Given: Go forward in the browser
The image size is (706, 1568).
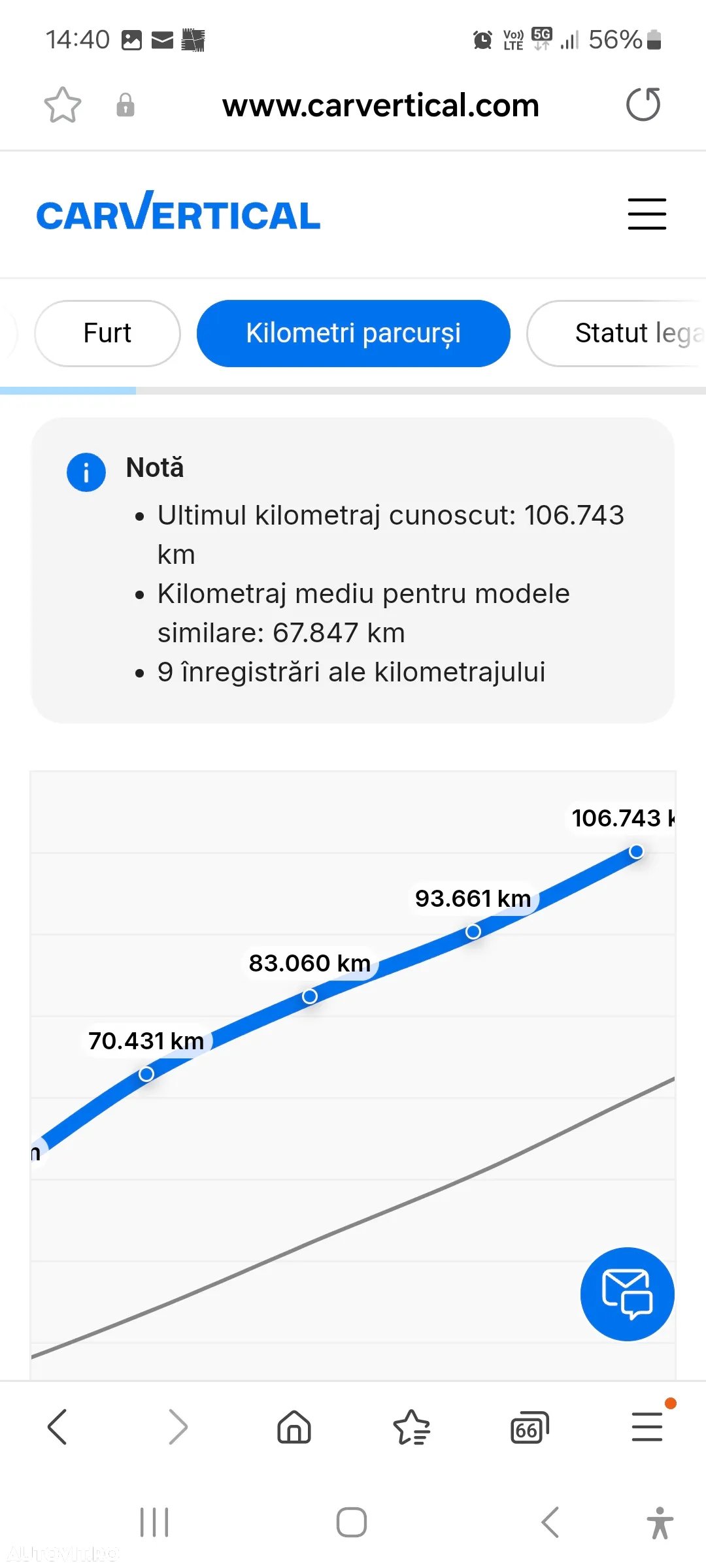Looking at the screenshot, I should 177,1426.
